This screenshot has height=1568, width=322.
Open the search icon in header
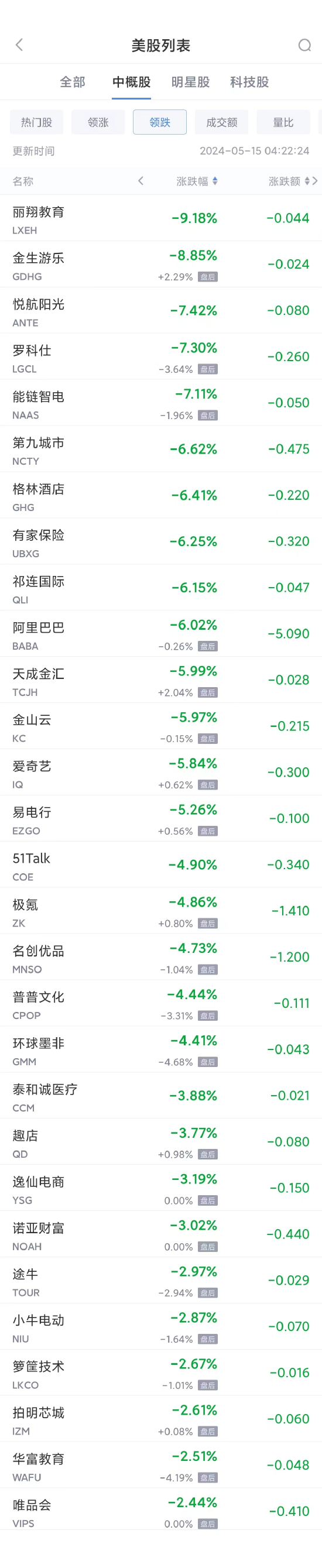pos(304,45)
